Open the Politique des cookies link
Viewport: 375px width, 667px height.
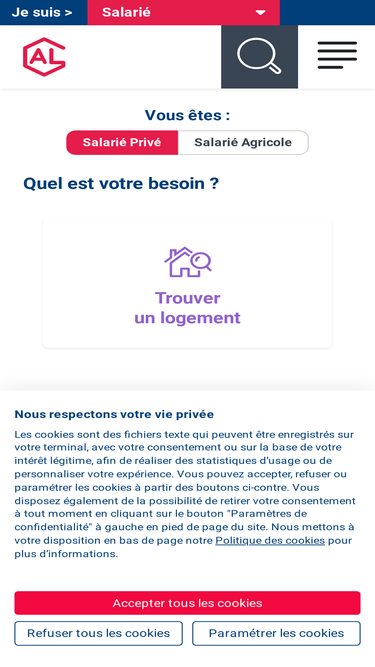(270, 541)
